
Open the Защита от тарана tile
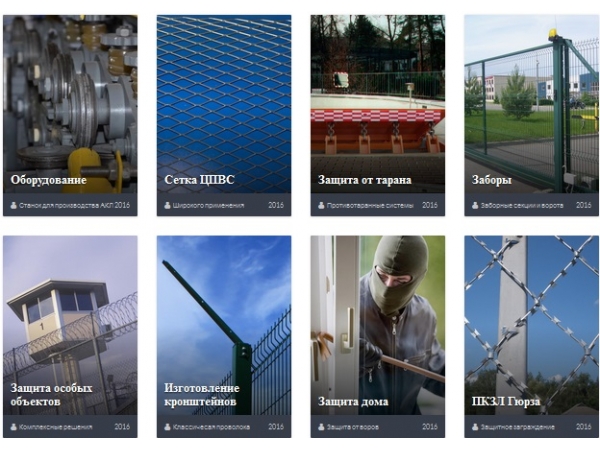click(377, 105)
